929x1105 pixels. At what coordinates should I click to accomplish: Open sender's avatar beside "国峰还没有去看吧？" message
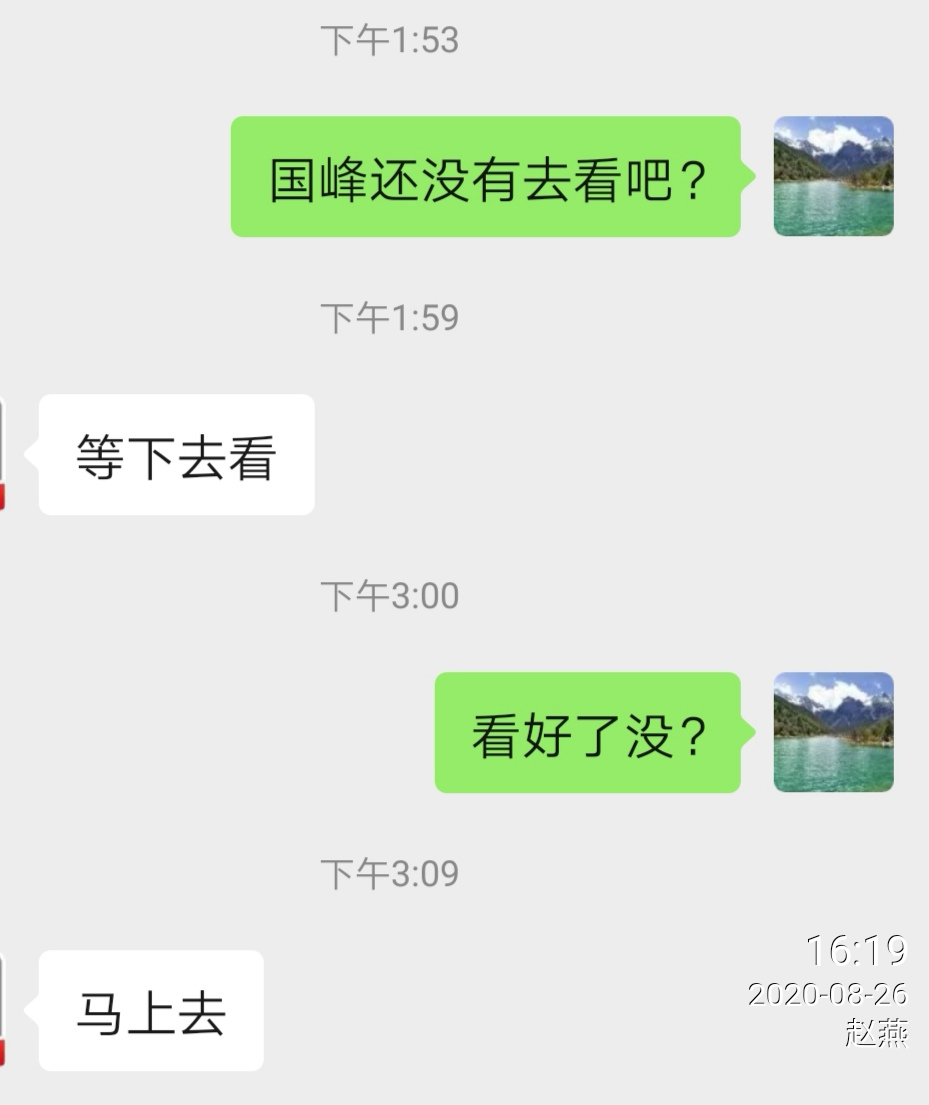[833, 177]
